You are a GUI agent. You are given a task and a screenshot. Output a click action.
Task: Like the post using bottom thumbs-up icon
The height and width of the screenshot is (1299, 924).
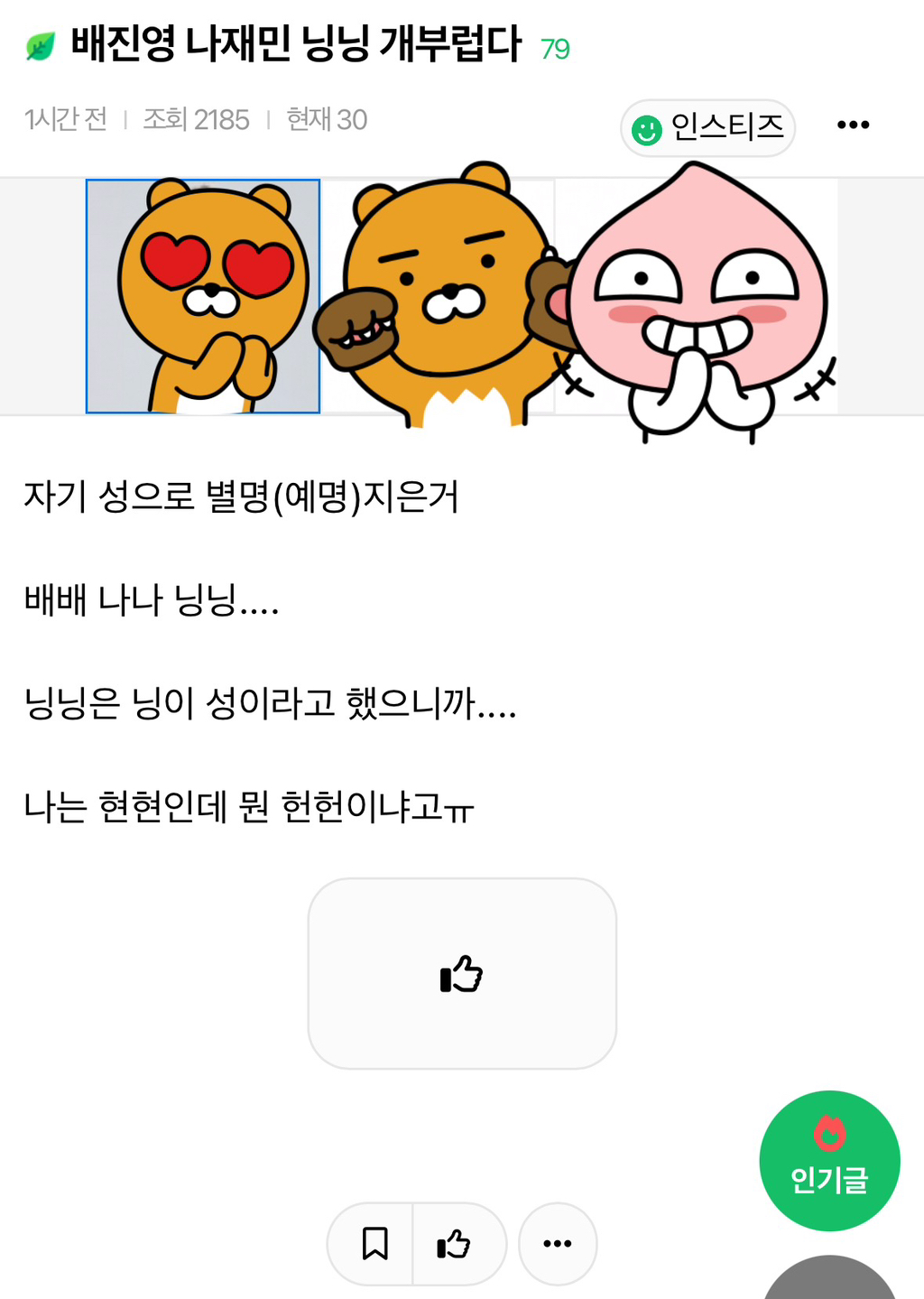455,1243
